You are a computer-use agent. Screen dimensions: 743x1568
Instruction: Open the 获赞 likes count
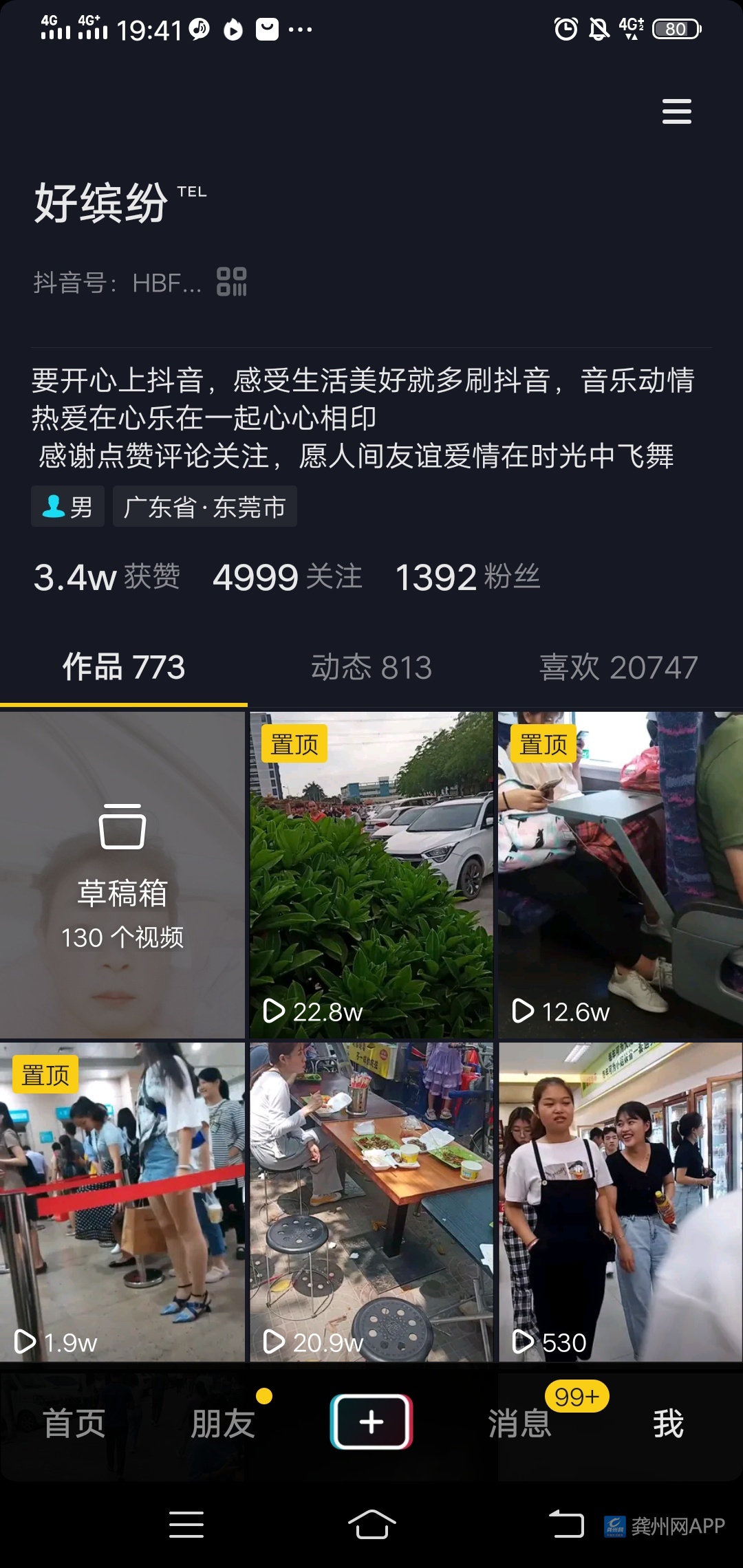(107, 577)
